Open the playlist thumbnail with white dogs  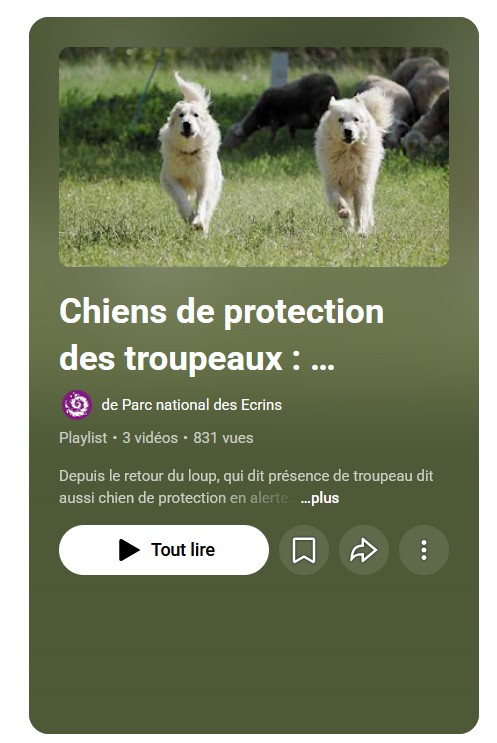(253, 157)
